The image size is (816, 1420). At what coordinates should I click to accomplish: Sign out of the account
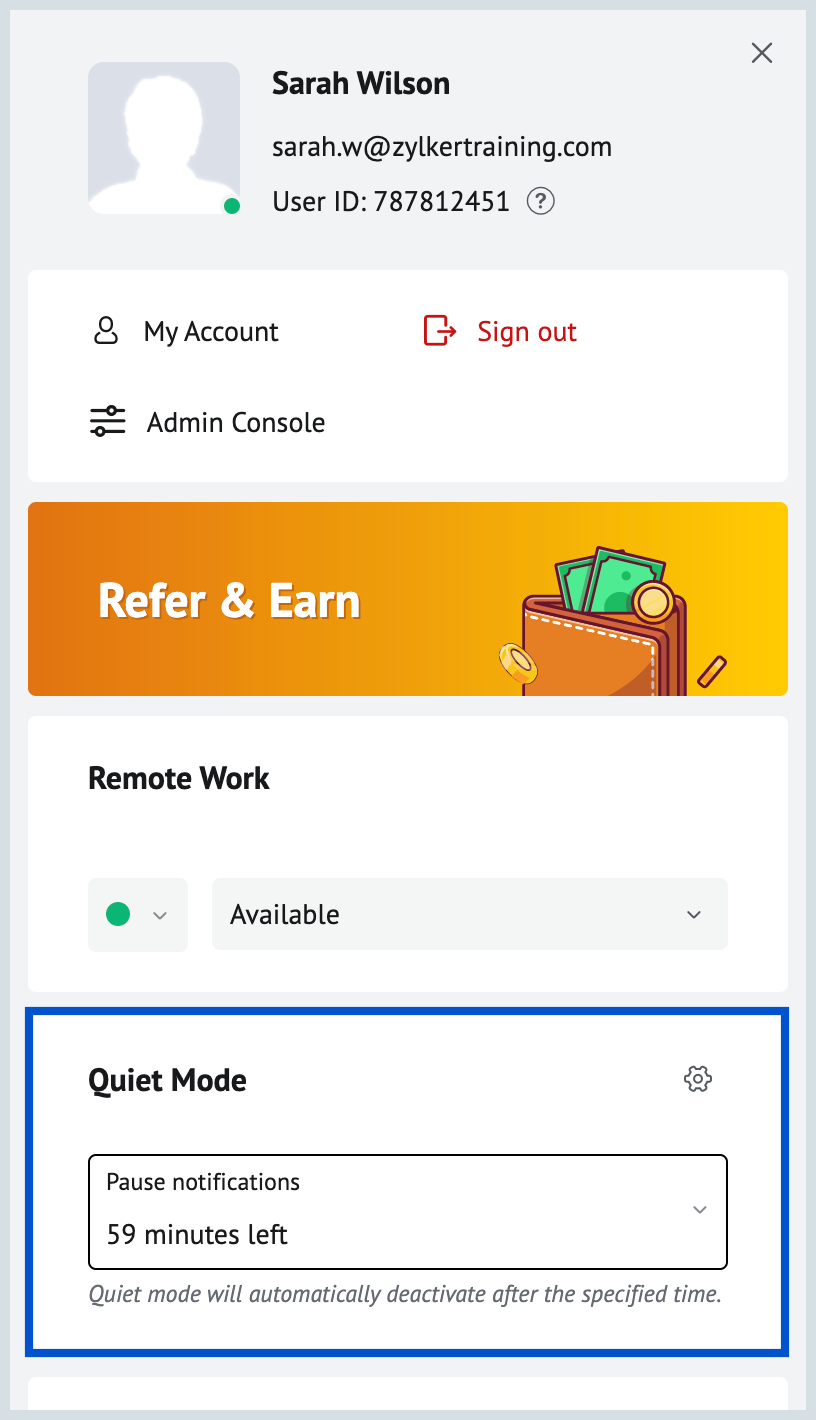coord(526,331)
